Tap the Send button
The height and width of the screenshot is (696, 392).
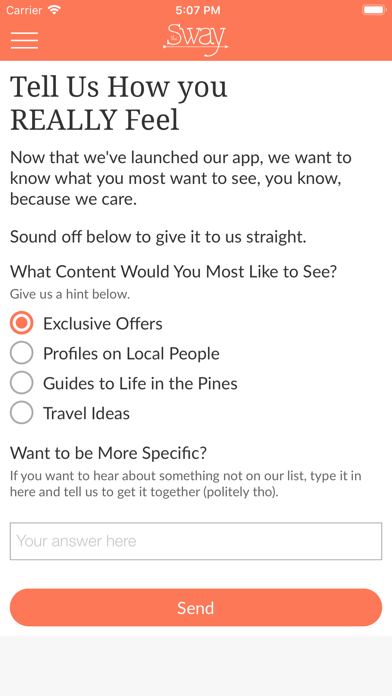[196, 608]
